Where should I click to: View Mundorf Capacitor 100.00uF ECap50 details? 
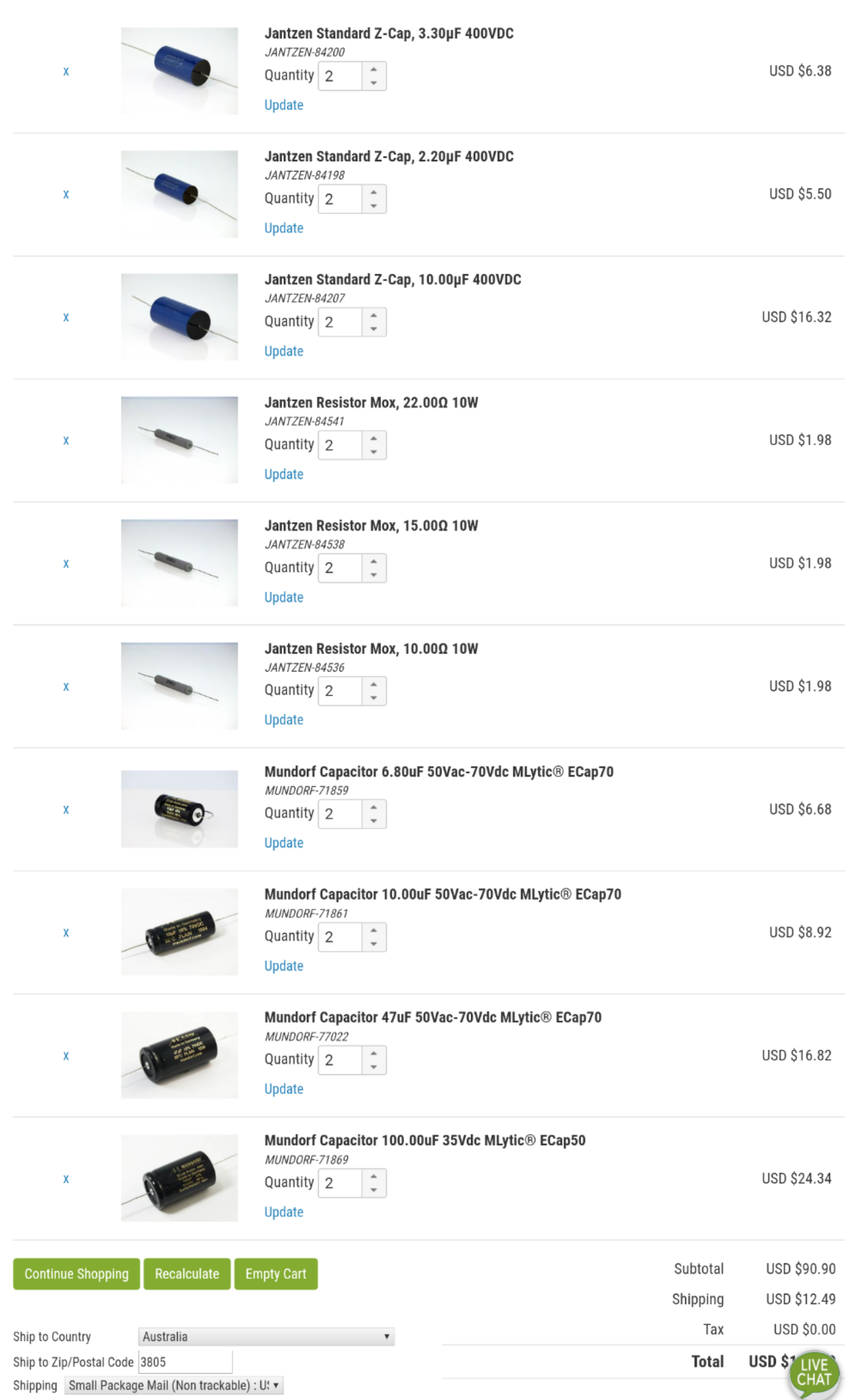pos(425,1140)
